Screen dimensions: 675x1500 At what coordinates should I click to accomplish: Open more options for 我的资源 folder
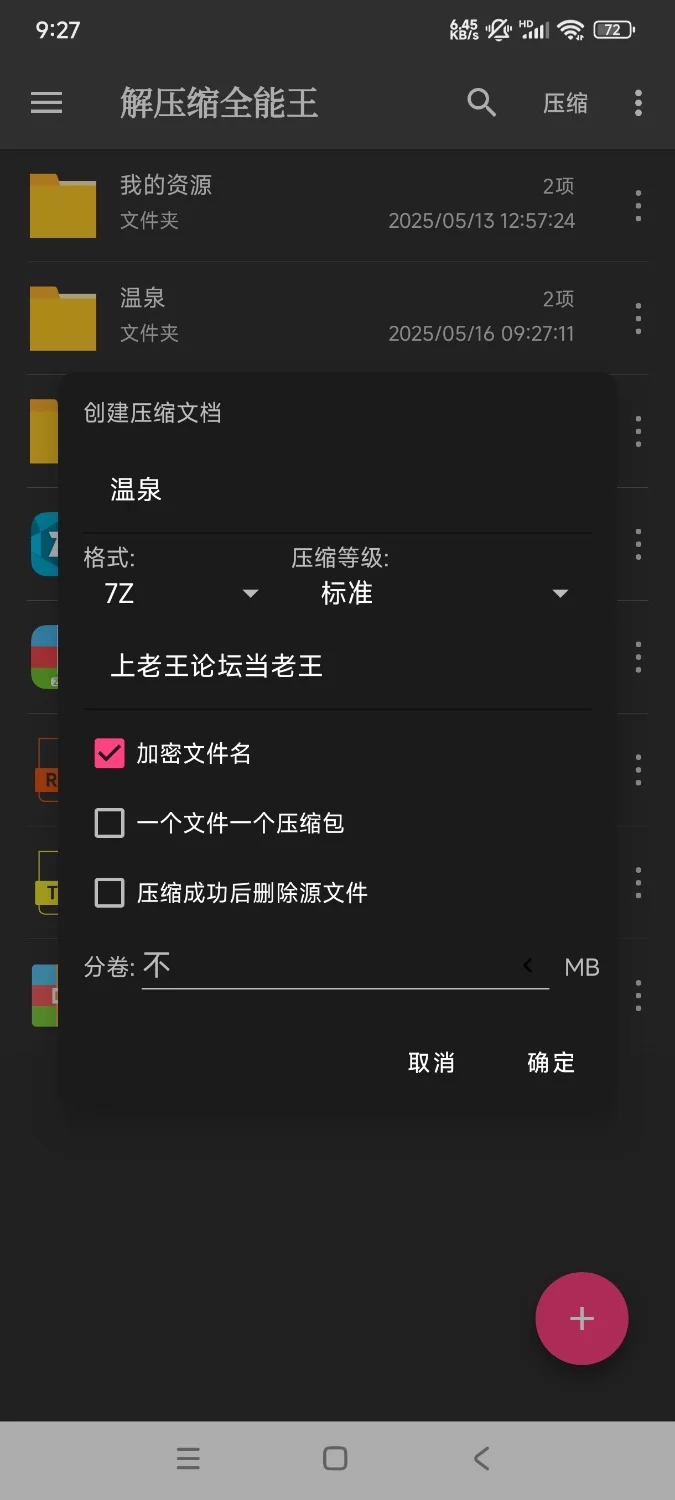click(x=638, y=206)
